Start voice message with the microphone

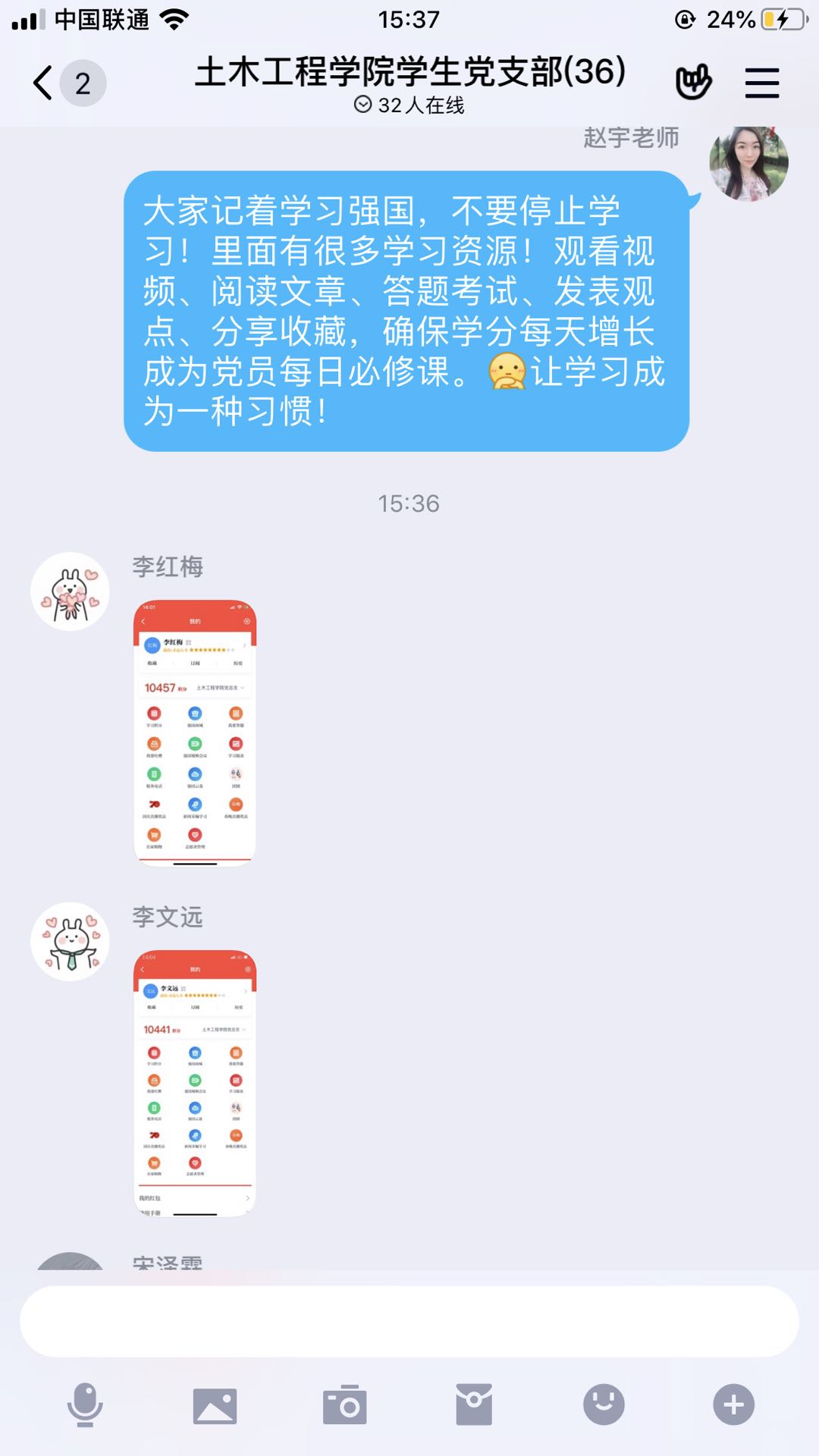85,1404
